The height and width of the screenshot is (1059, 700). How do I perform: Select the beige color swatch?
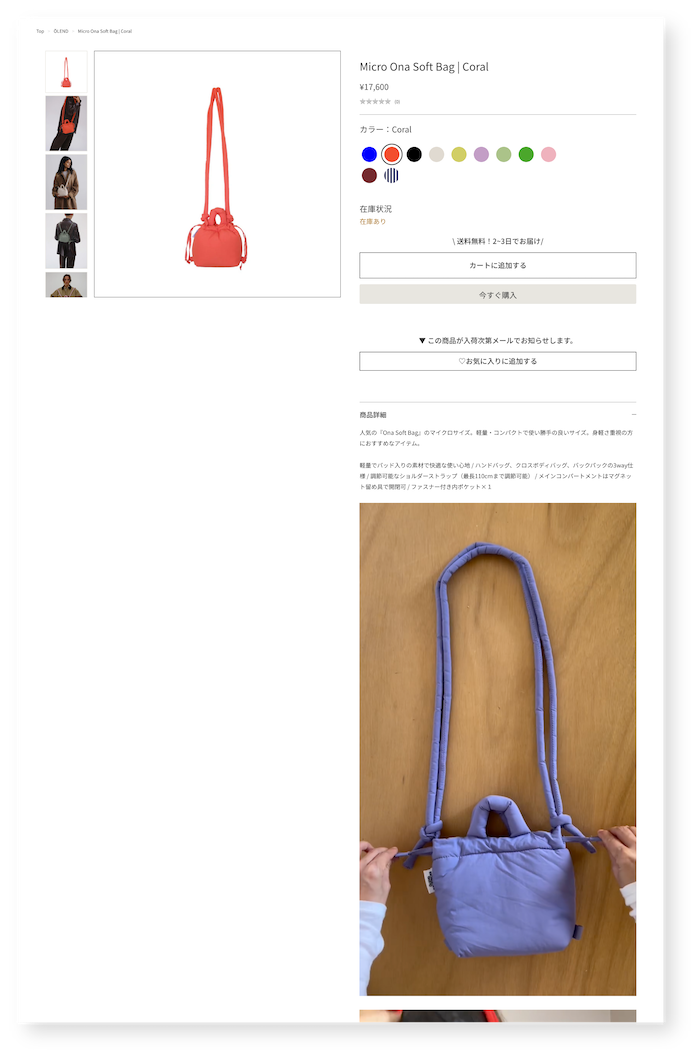click(x=436, y=154)
